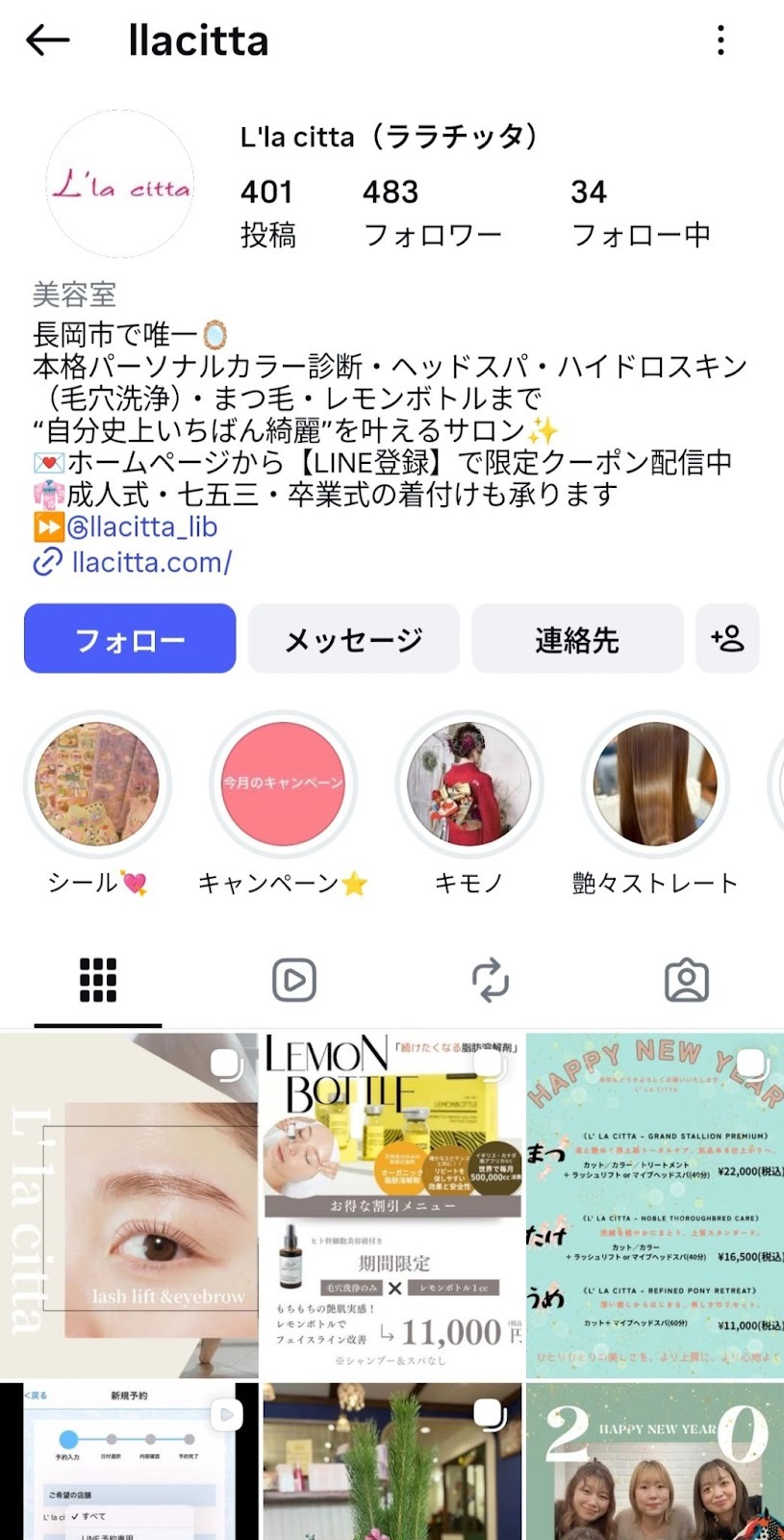Go back using the top arrow

[x=48, y=40]
